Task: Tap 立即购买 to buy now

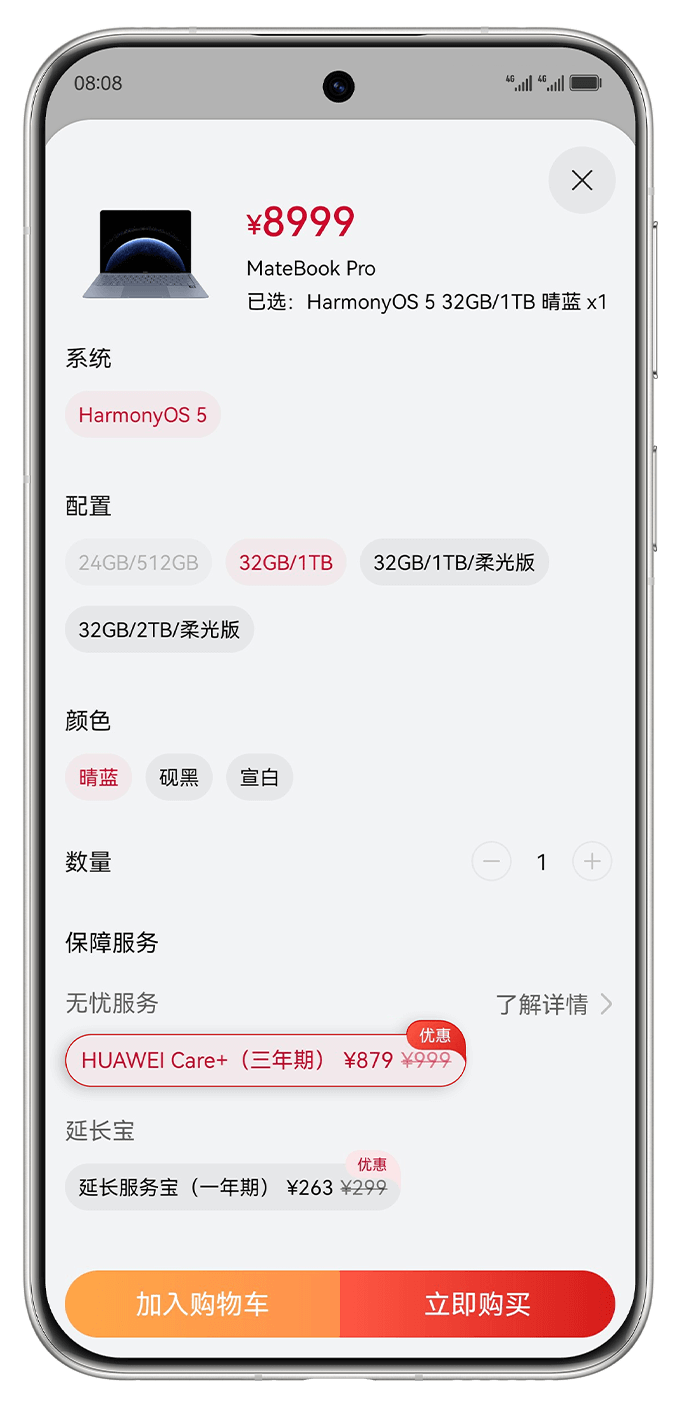Action: (x=477, y=1304)
